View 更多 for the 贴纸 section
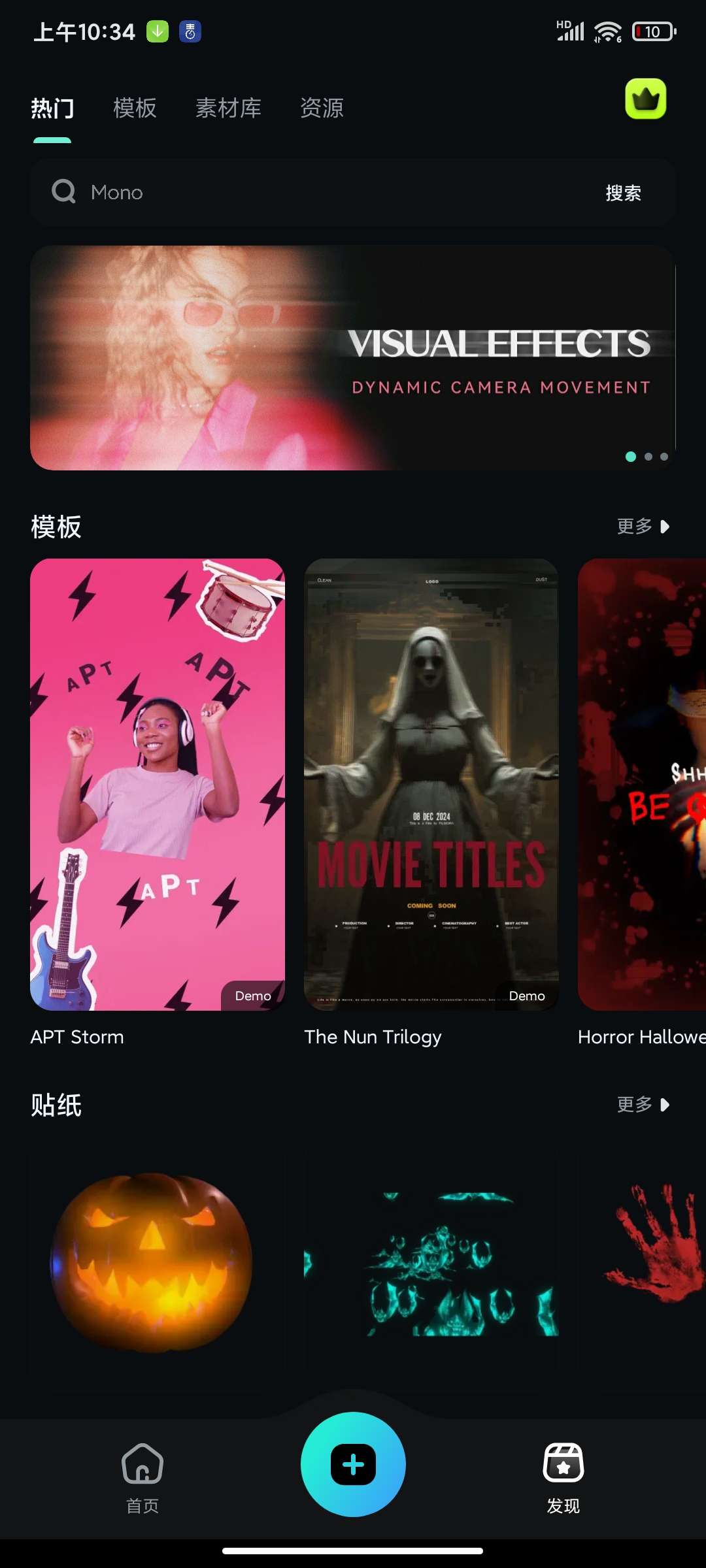 pyautogui.click(x=643, y=1105)
